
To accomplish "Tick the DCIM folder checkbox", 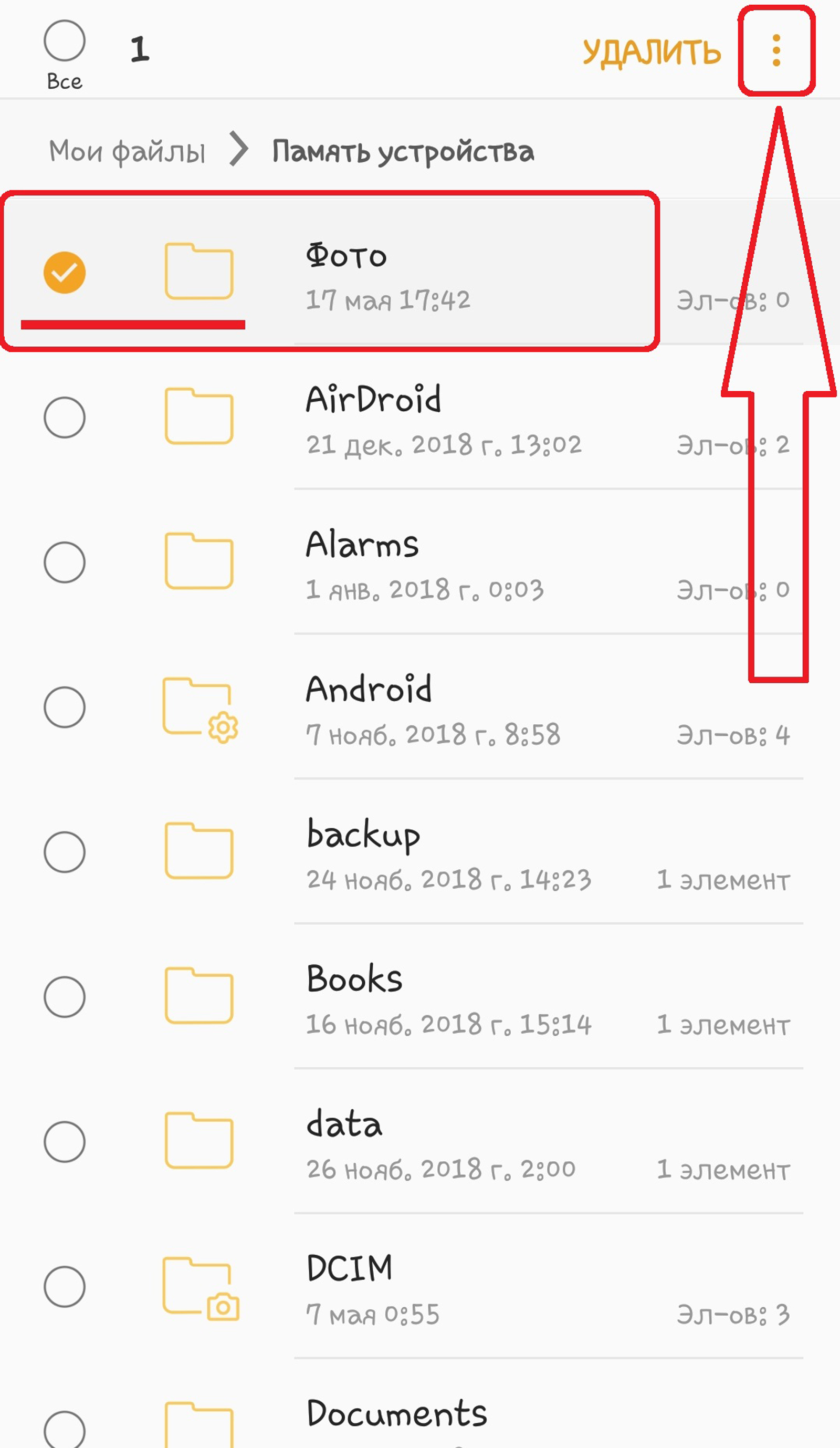I will [x=65, y=1286].
